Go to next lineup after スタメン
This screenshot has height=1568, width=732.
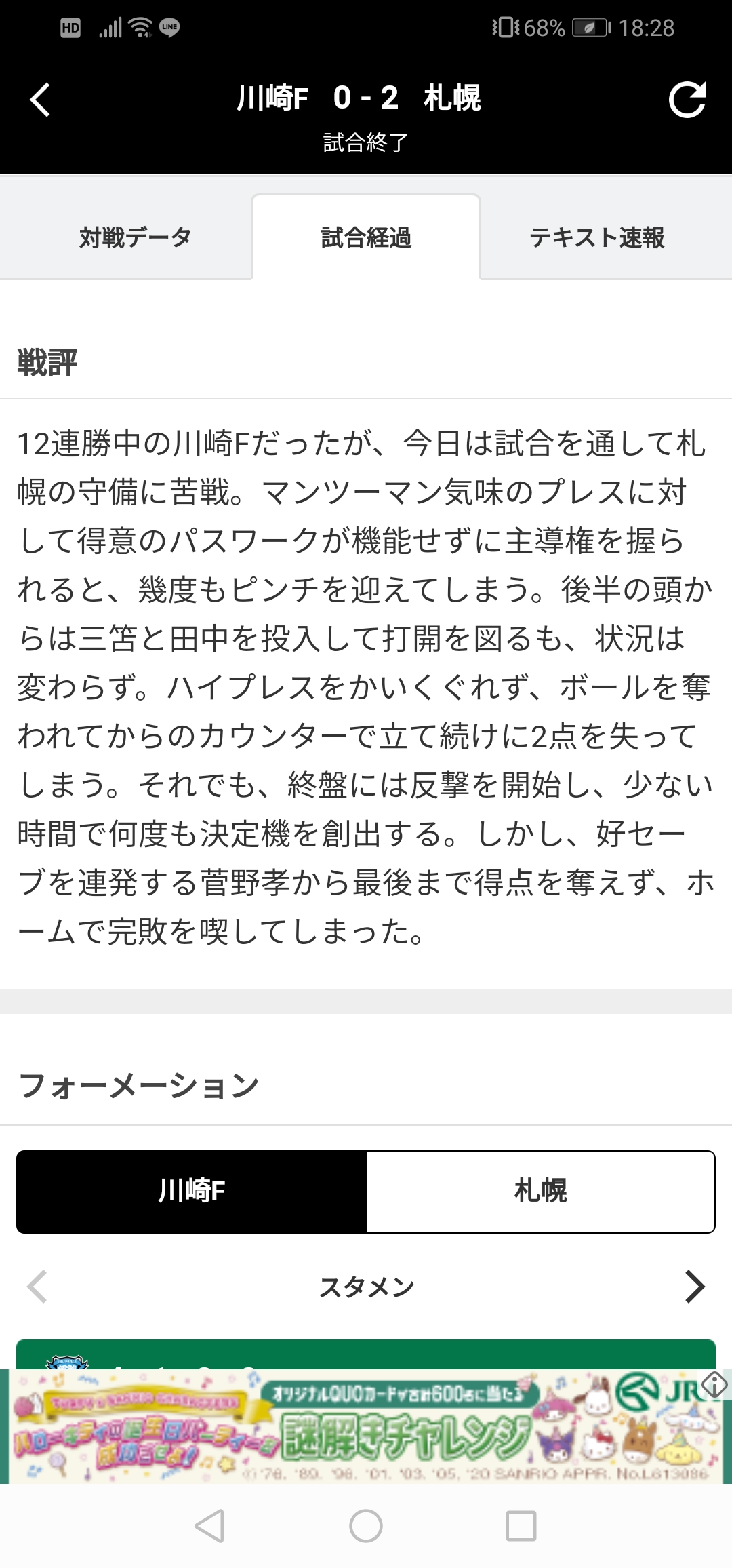(x=694, y=1287)
